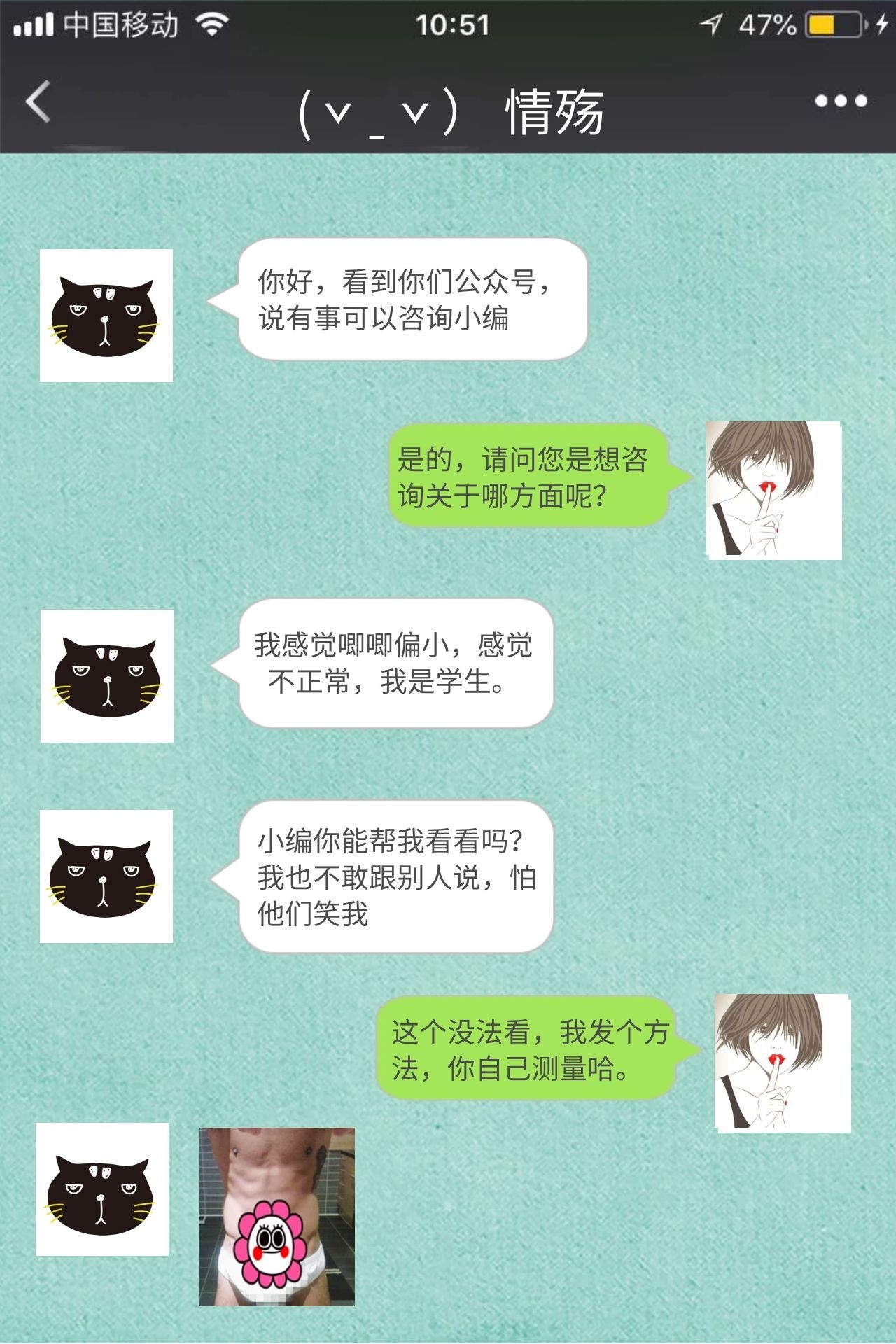The image size is (896, 1344).
Task: Tap the woman avatar beside the '是的，请问您是想咨询' message
Action: coord(773,490)
